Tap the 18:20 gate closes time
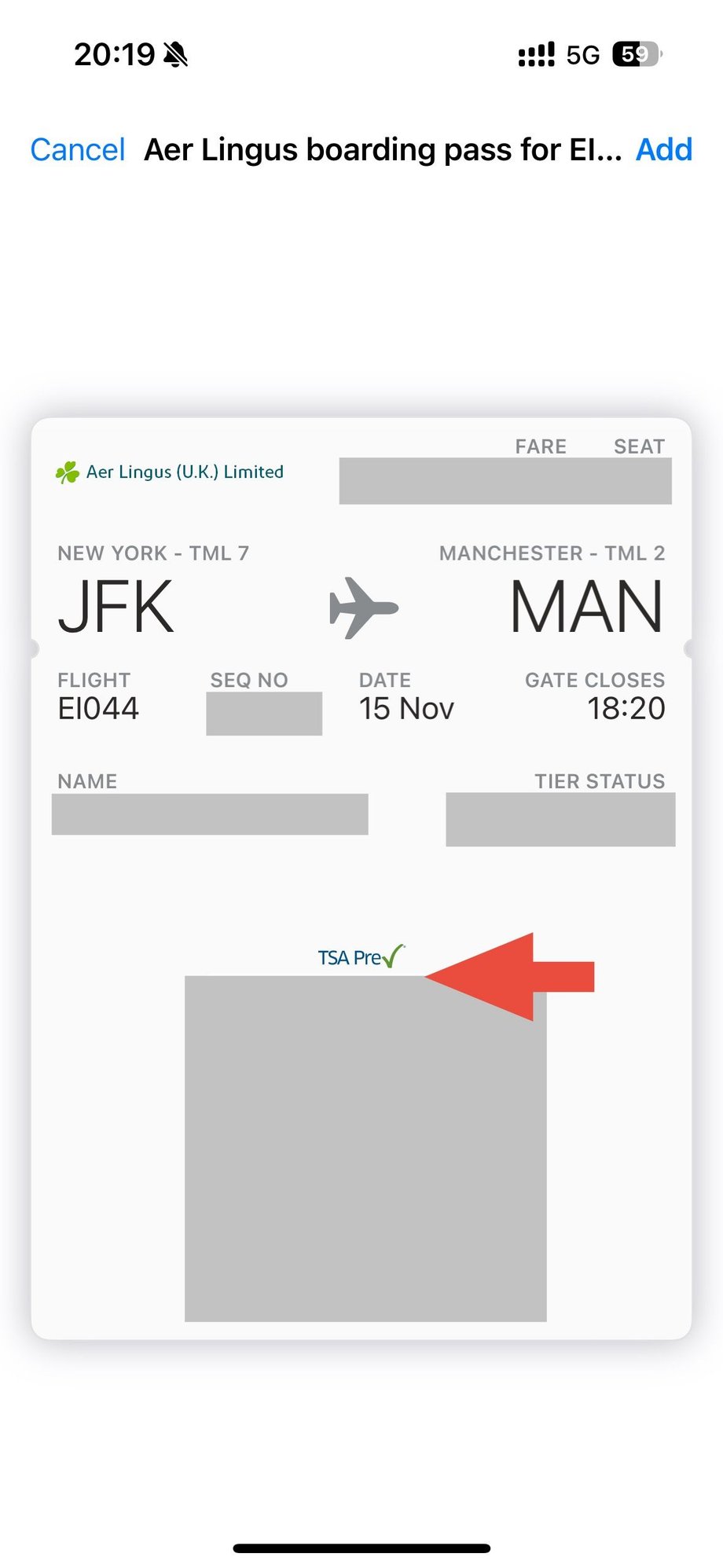 click(x=626, y=708)
